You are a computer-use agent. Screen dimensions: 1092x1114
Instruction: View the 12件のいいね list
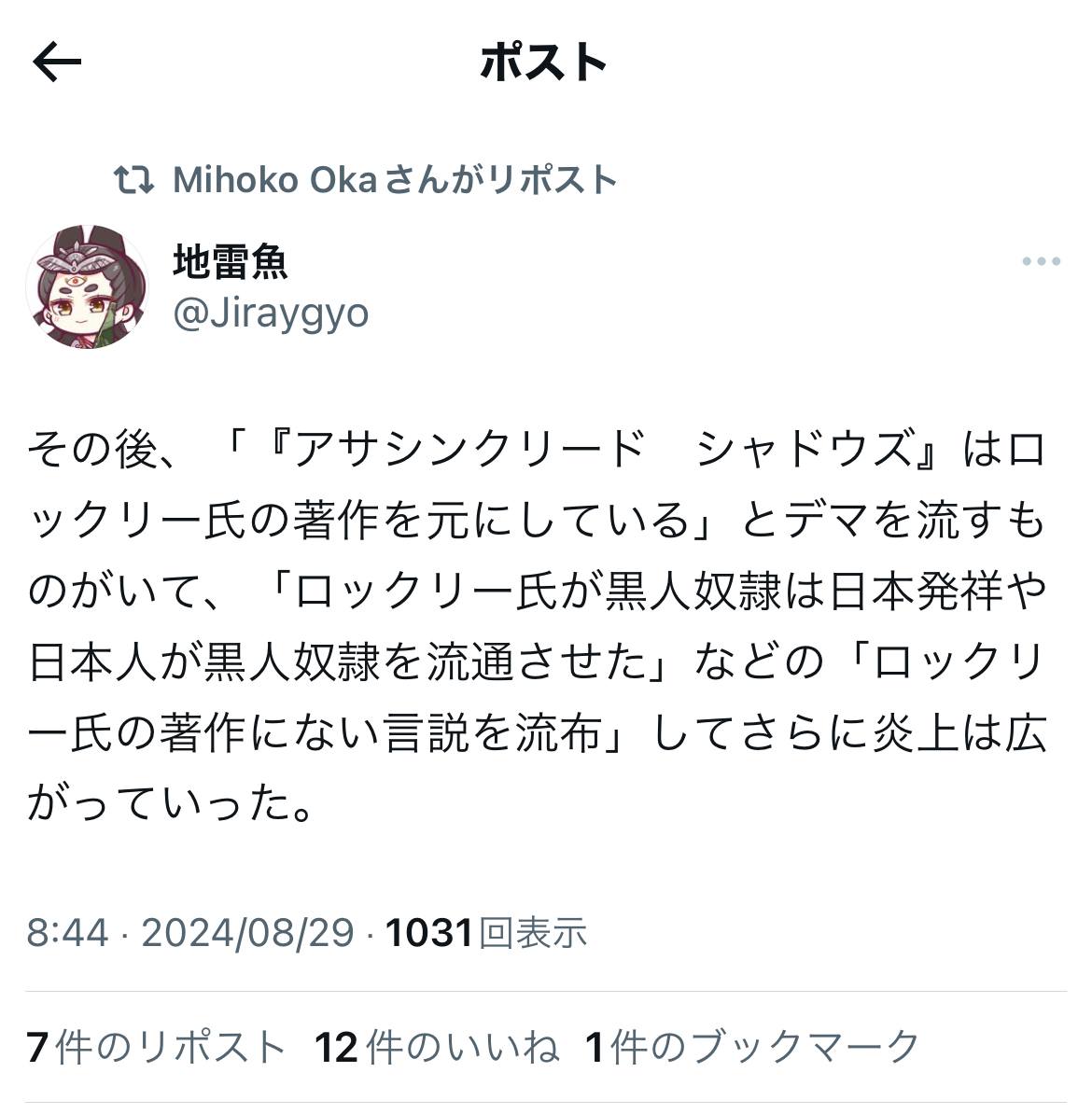437,1047
